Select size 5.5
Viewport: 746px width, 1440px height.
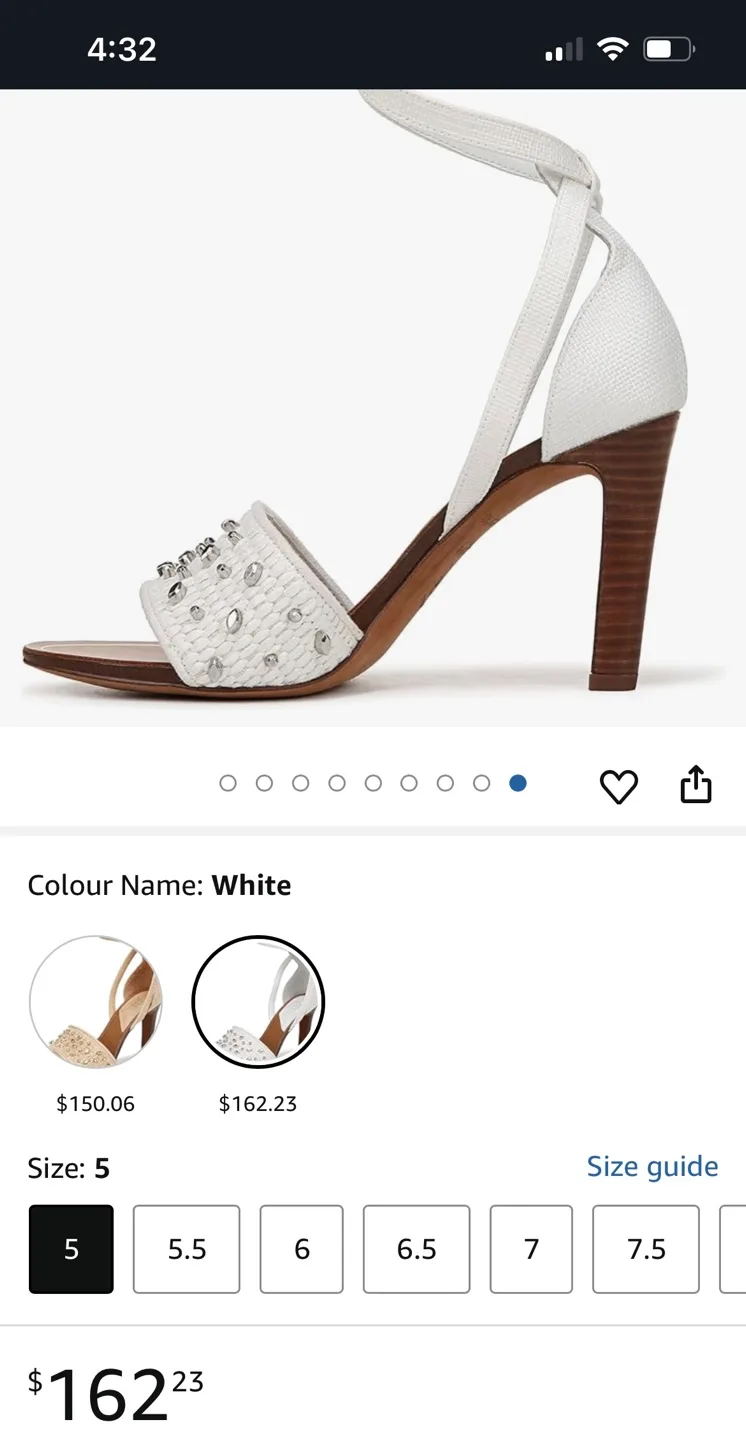click(186, 1249)
